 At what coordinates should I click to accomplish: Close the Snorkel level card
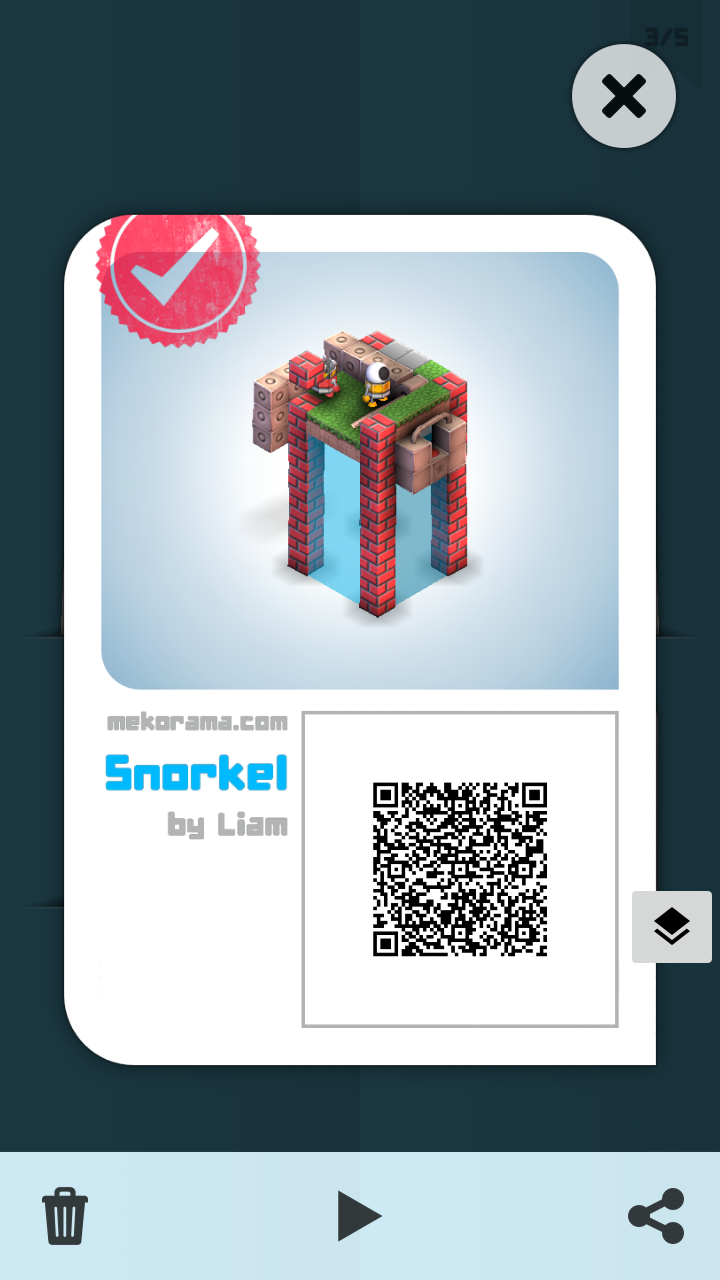point(623,97)
